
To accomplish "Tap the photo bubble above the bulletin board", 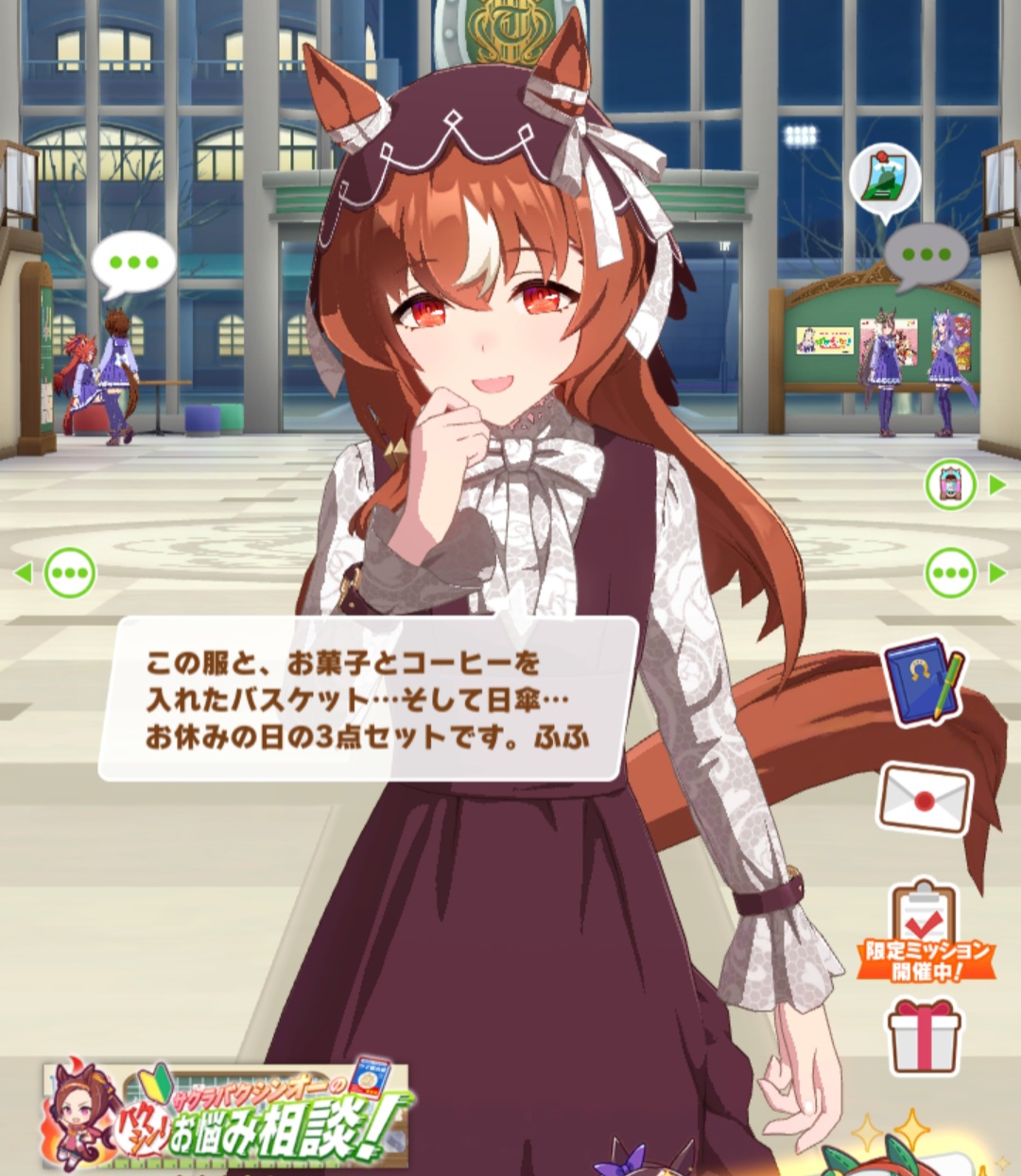I will pyautogui.click(x=884, y=180).
